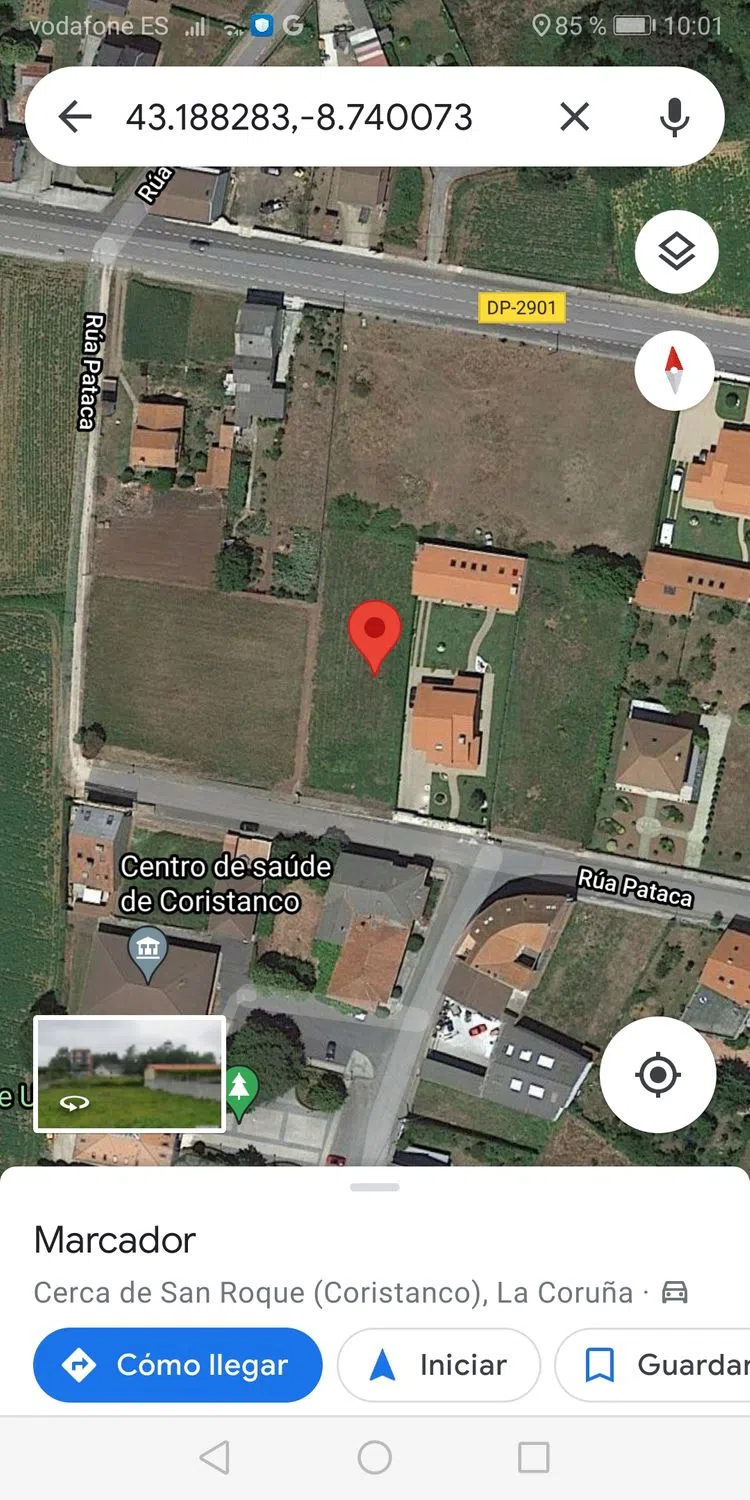Center the map on my location

click(x=657, y=1075)
